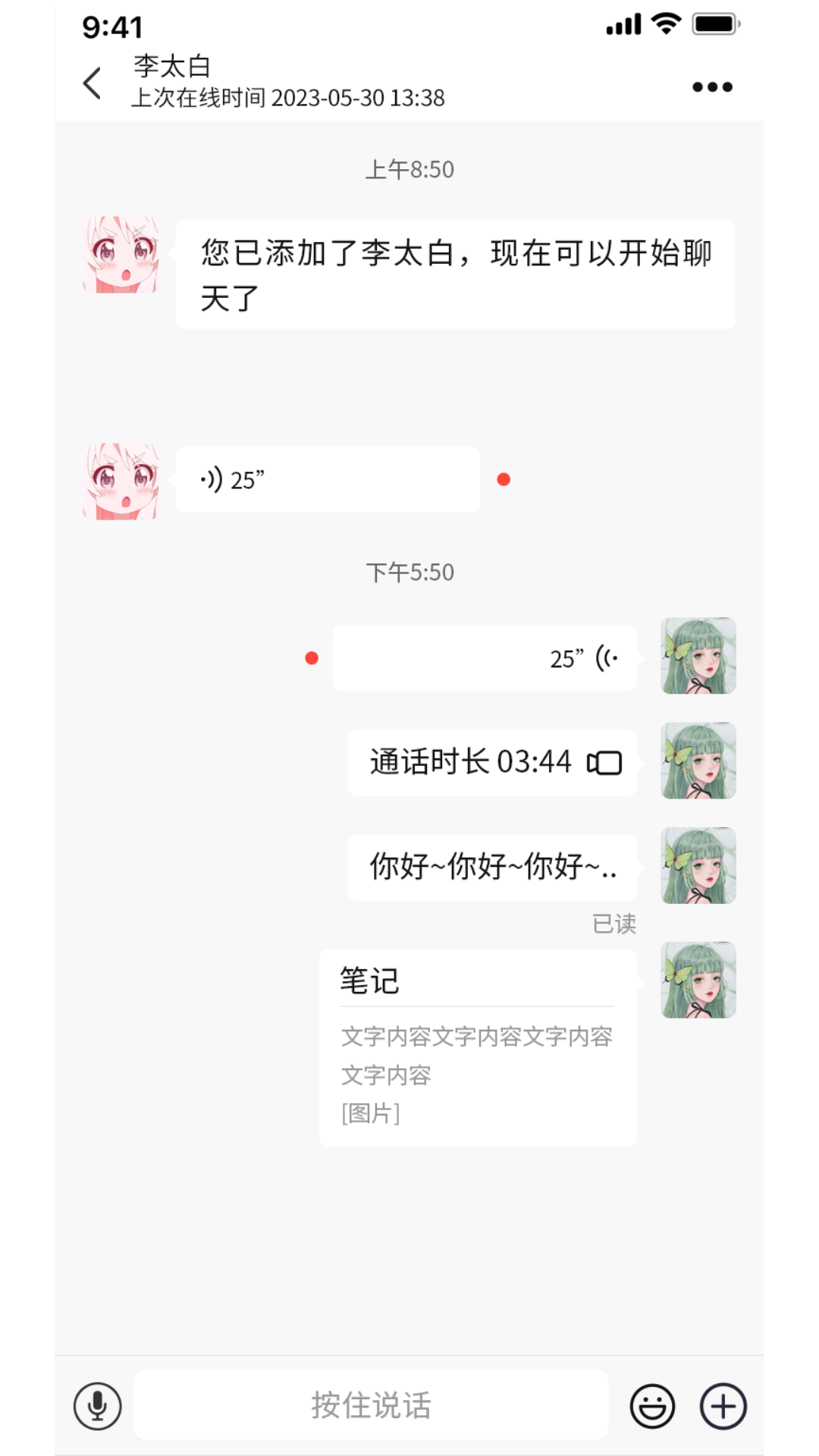Play the 25-second received voice message
The width and height of the screenshot is (819, 1456).
click(x=326, y=478)
